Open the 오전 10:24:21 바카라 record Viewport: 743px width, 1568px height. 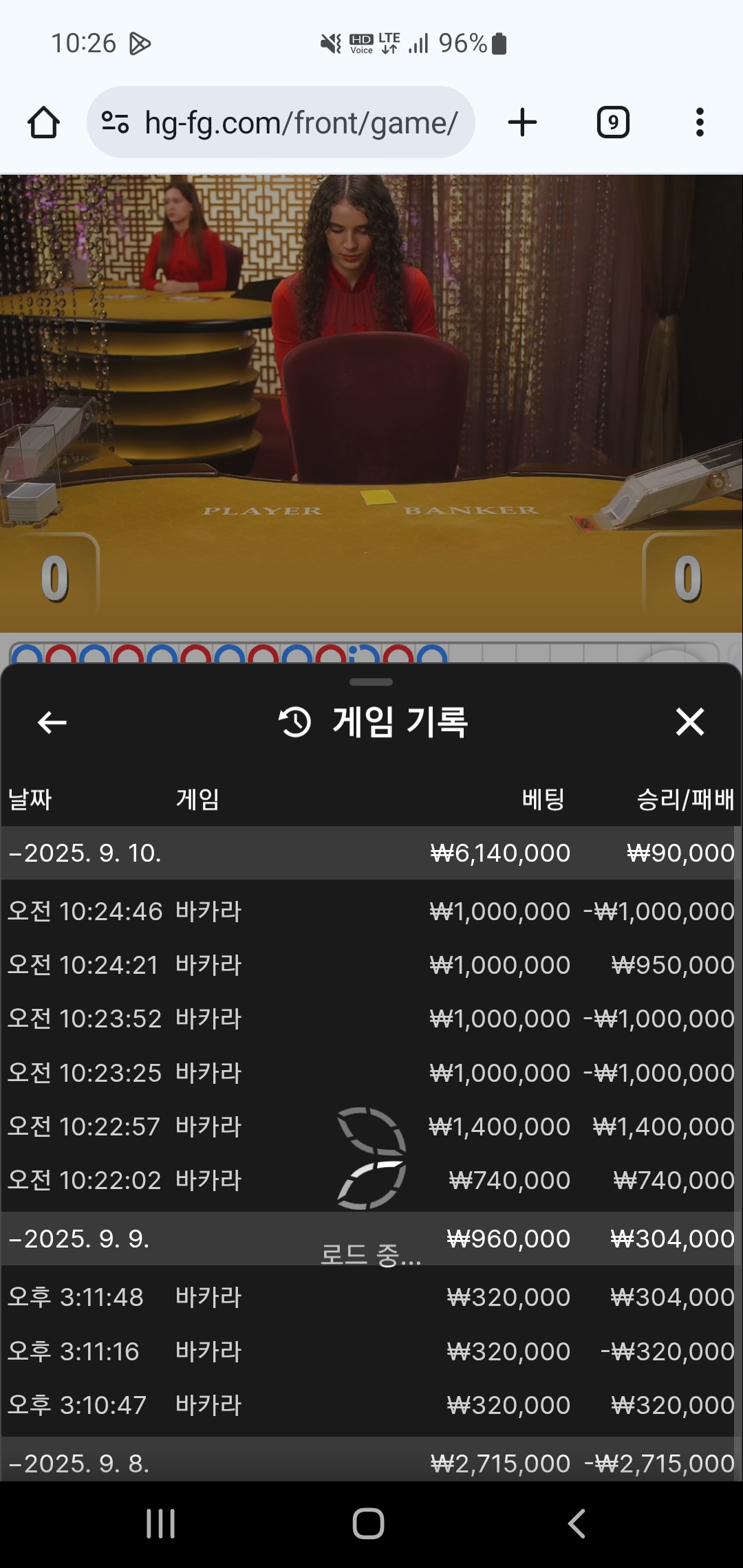tap(370, 965)
